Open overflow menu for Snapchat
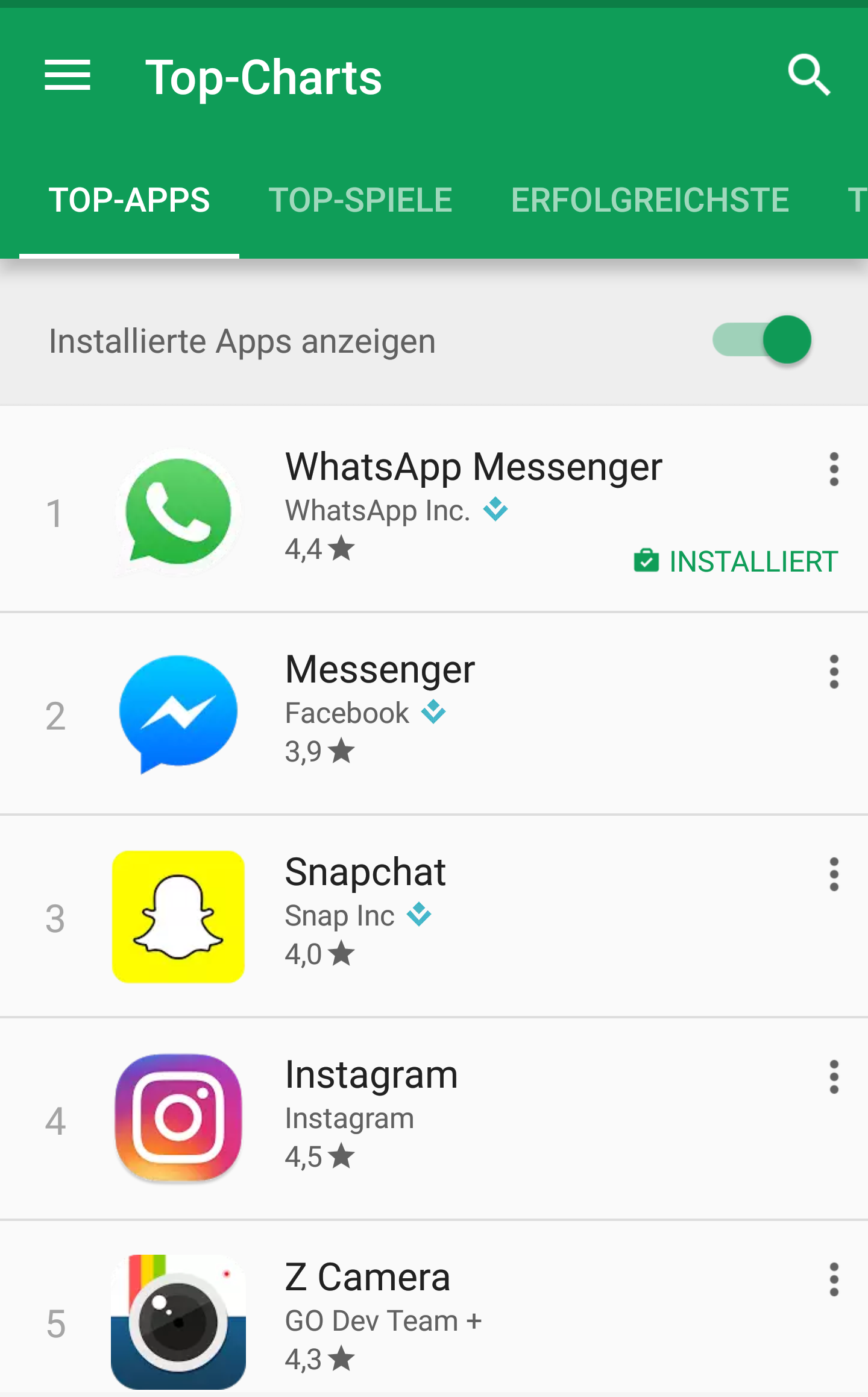This screenshot has width=868, height=1397. (834, 874)
